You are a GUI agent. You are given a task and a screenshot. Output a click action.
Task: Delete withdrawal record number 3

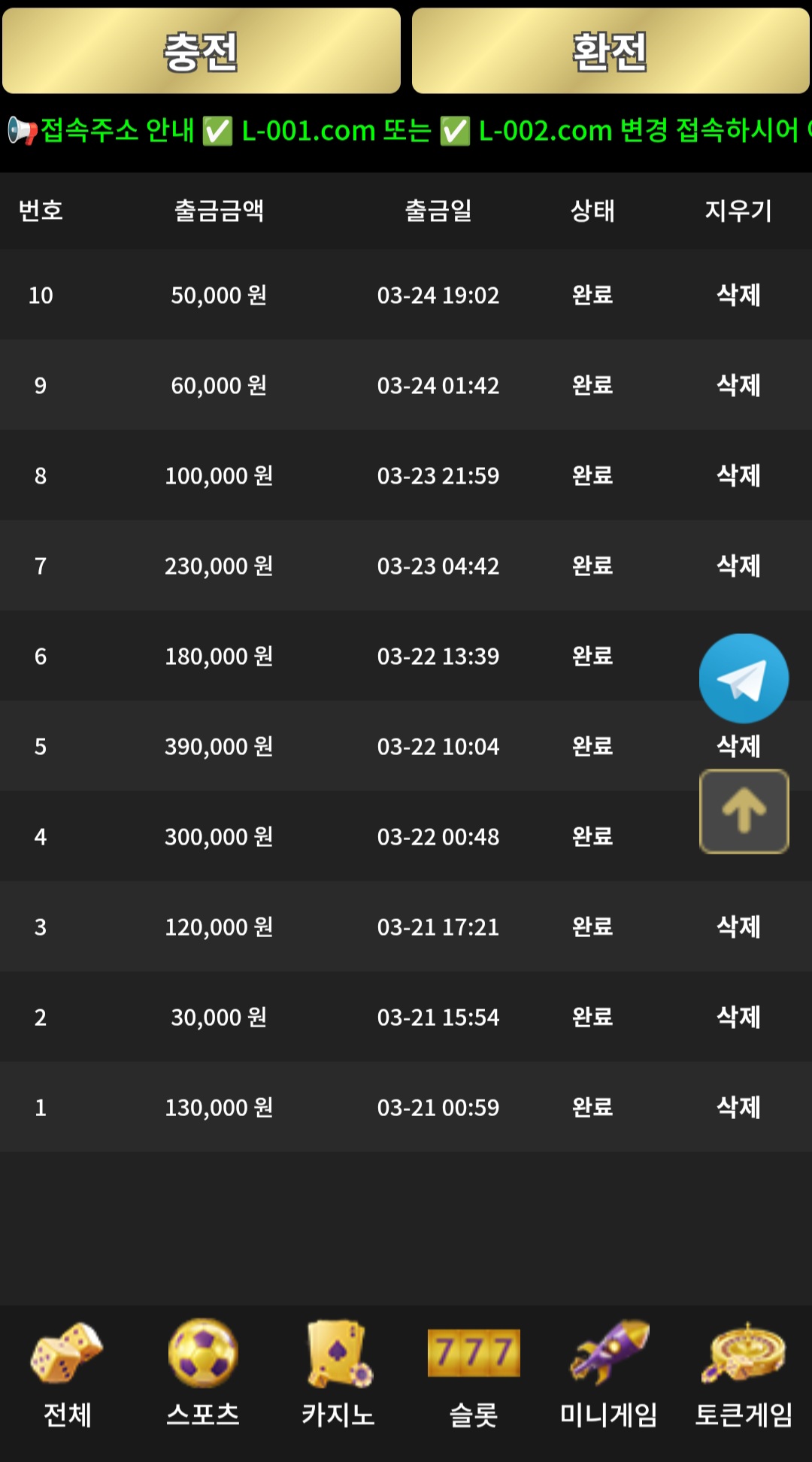738,927
